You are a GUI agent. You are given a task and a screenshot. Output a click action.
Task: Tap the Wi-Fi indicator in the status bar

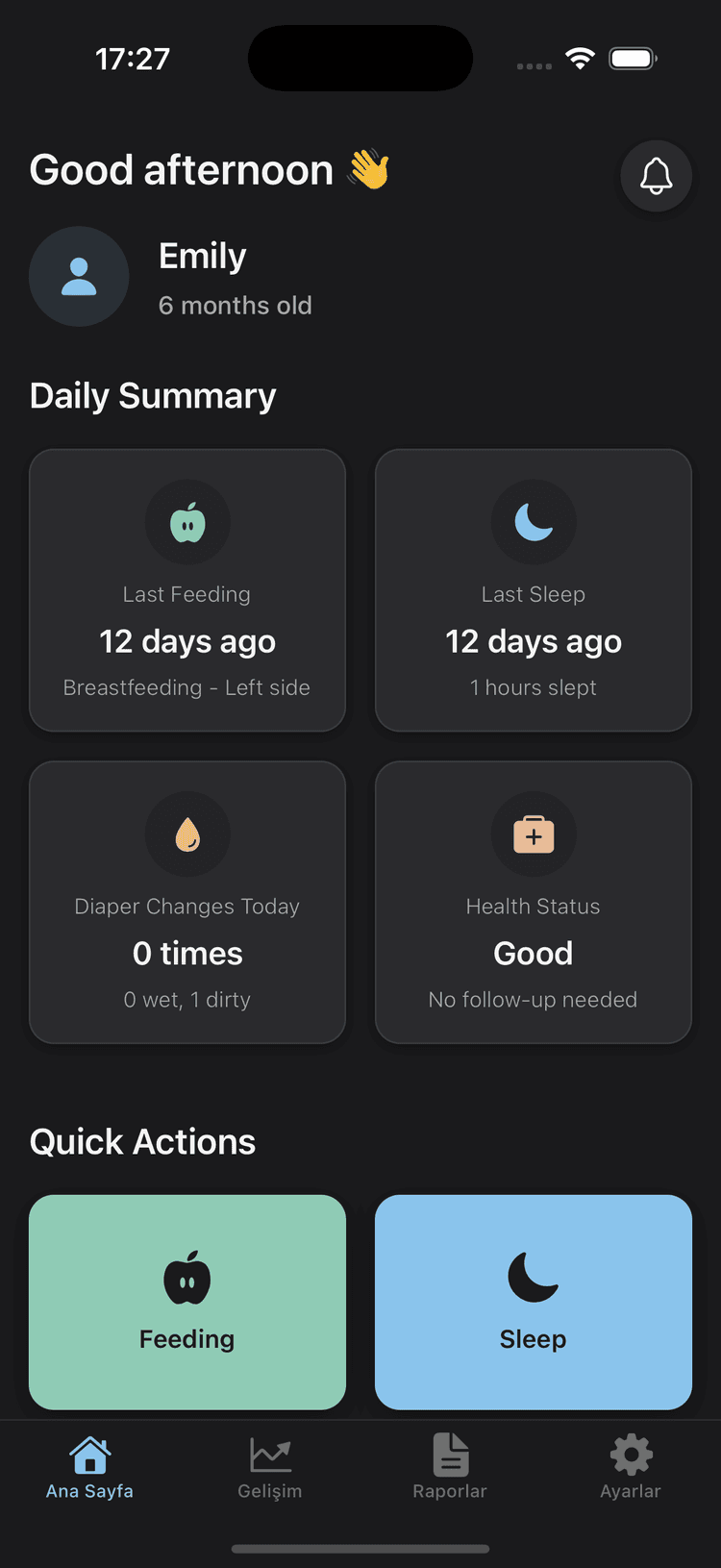(x=579, y=58)
